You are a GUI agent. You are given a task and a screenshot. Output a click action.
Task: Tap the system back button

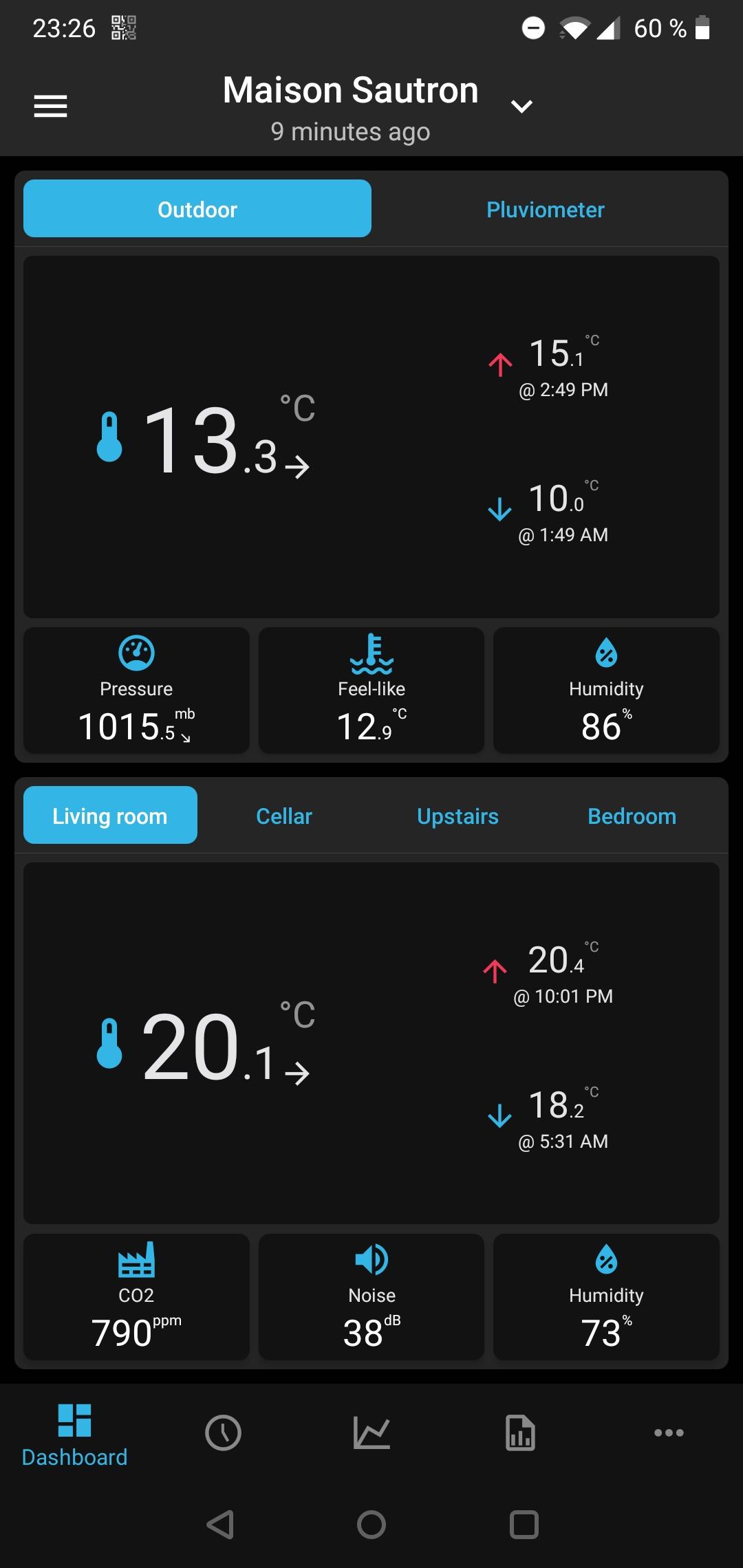pos(221,1525)
